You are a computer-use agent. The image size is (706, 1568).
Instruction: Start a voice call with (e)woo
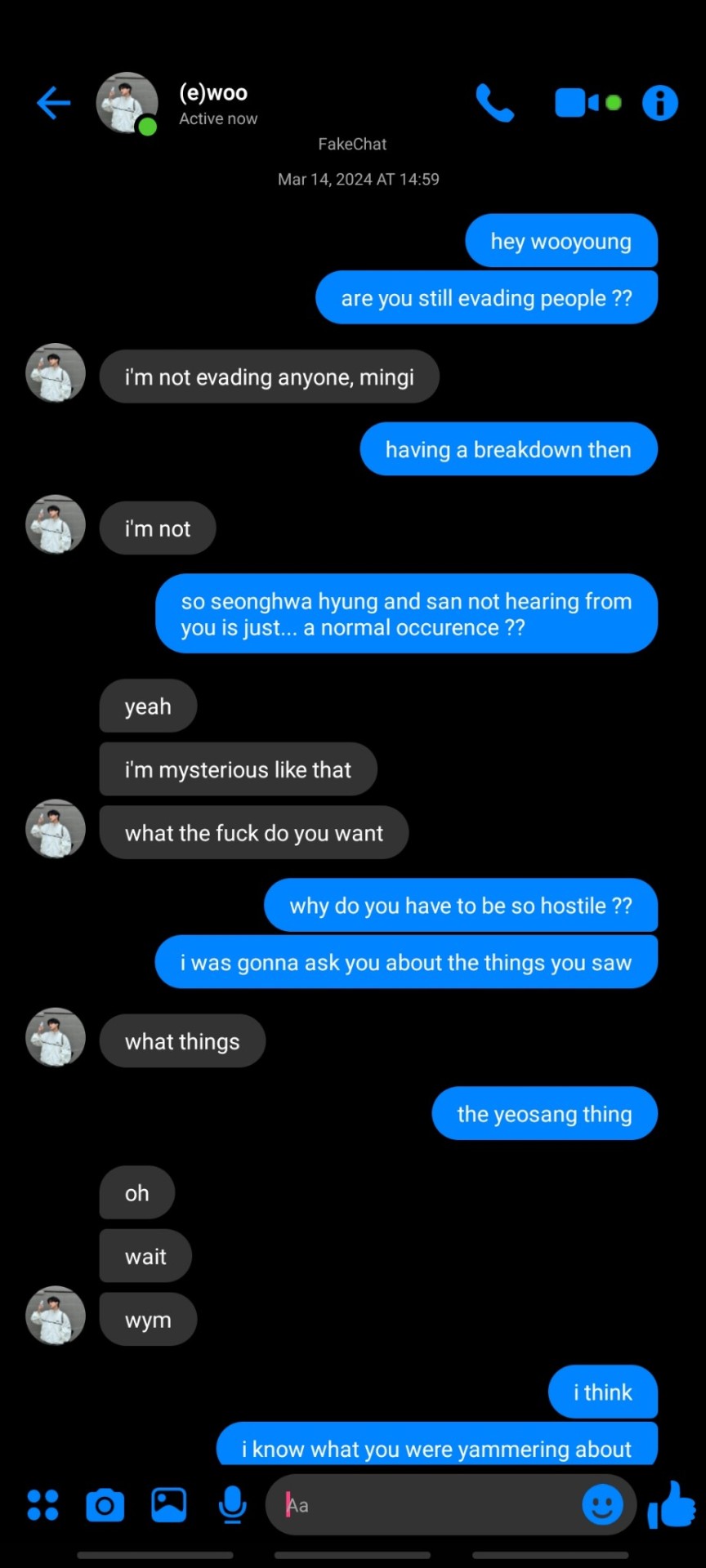point(494,103)
